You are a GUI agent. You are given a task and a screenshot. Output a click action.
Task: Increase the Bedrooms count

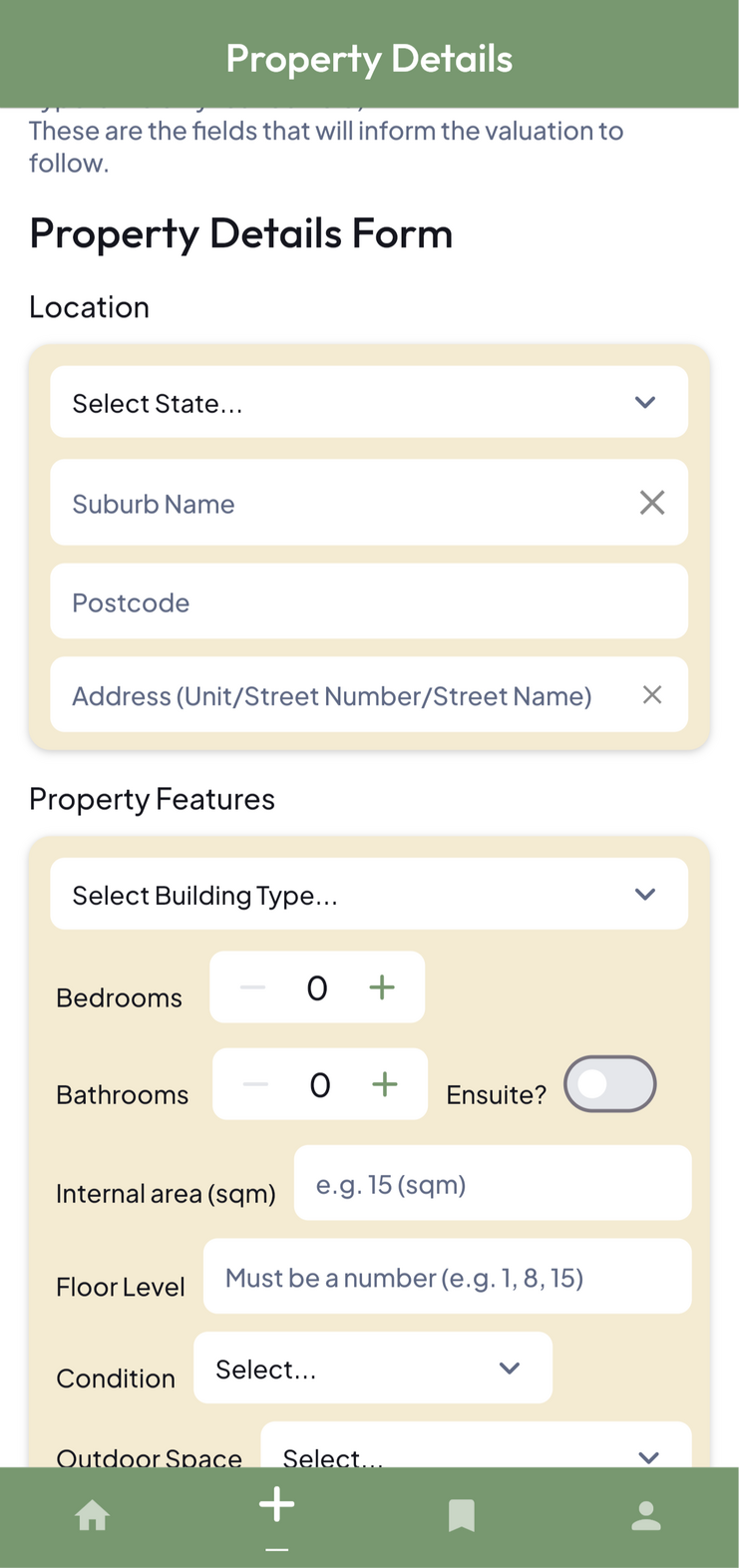click(382, 987)
